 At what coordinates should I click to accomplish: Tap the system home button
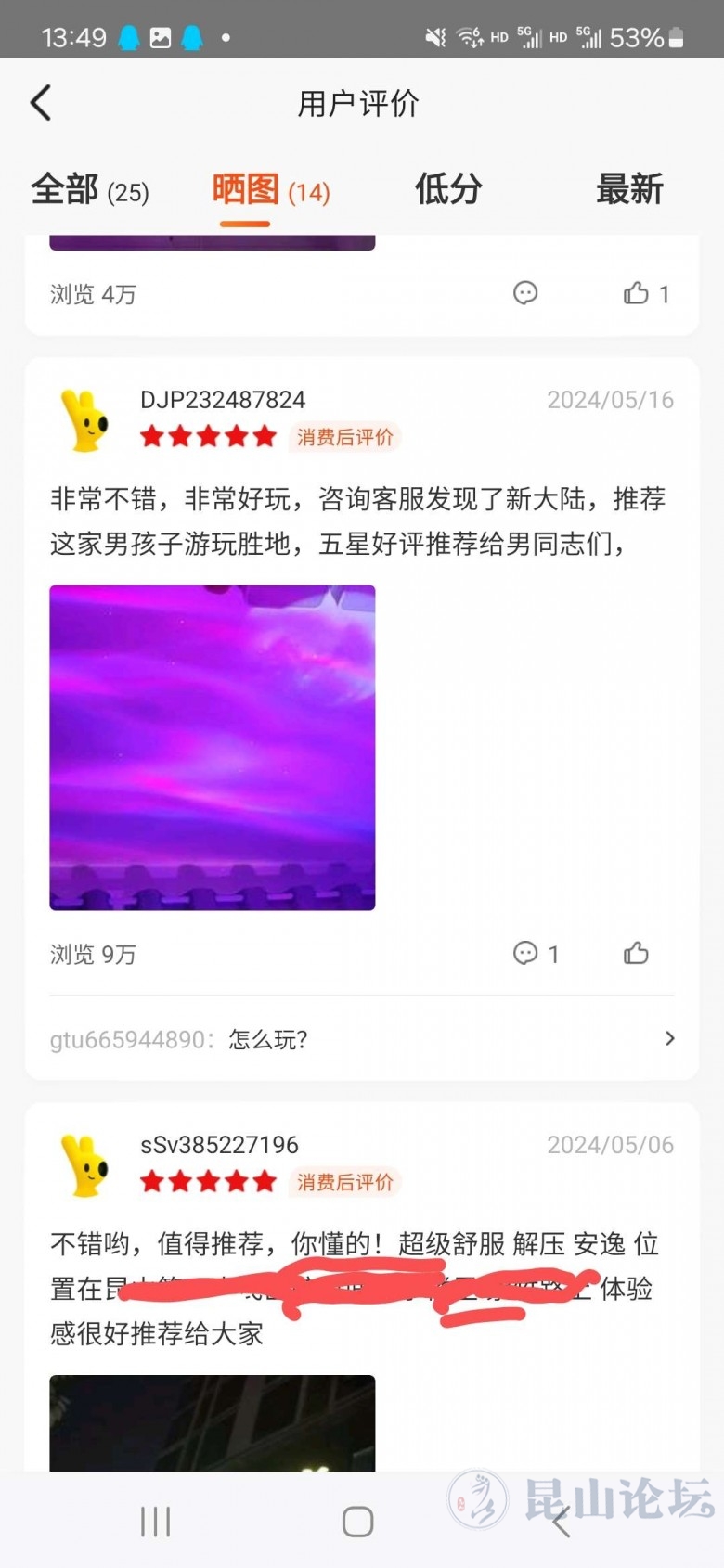(x=357, y=1522)
